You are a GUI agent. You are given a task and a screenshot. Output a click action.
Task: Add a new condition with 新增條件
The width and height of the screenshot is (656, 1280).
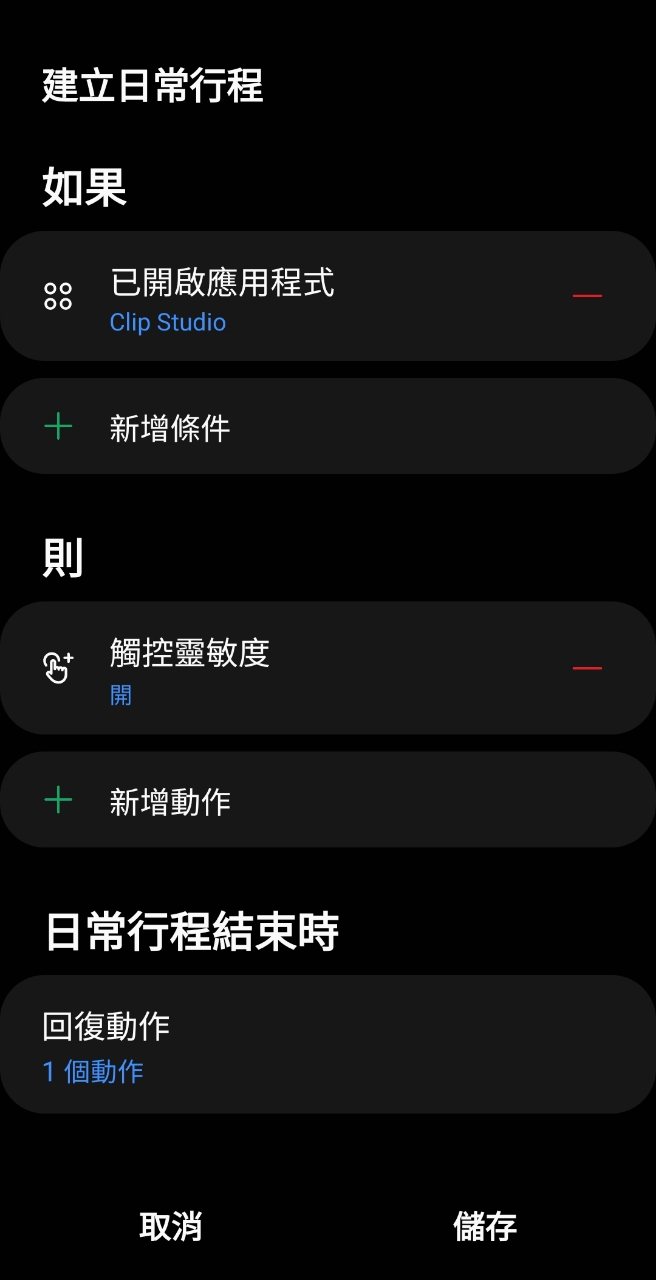pyautogui.click(x=326, y=427)
